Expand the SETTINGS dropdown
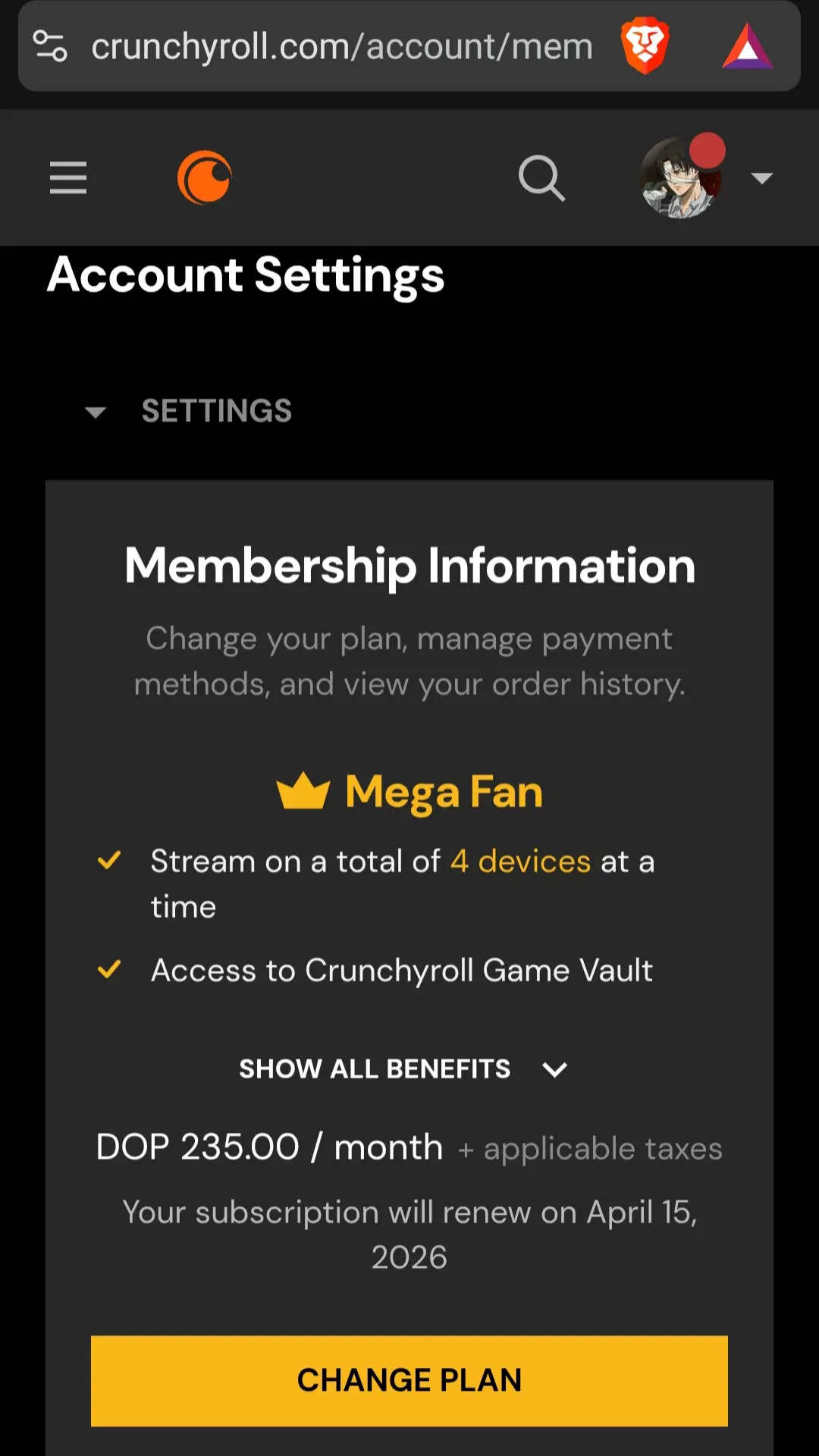 (189, 411)
